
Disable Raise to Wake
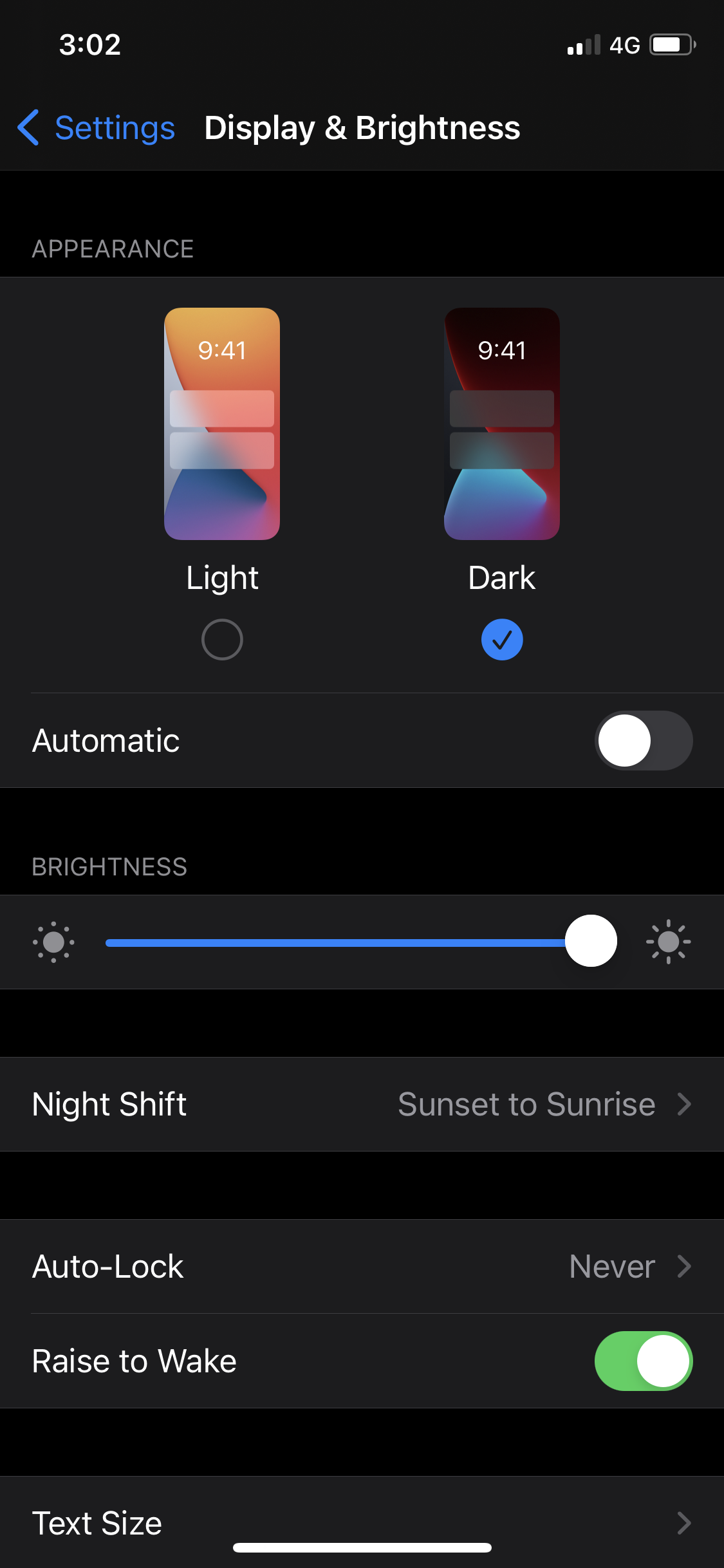(643, 1361)
